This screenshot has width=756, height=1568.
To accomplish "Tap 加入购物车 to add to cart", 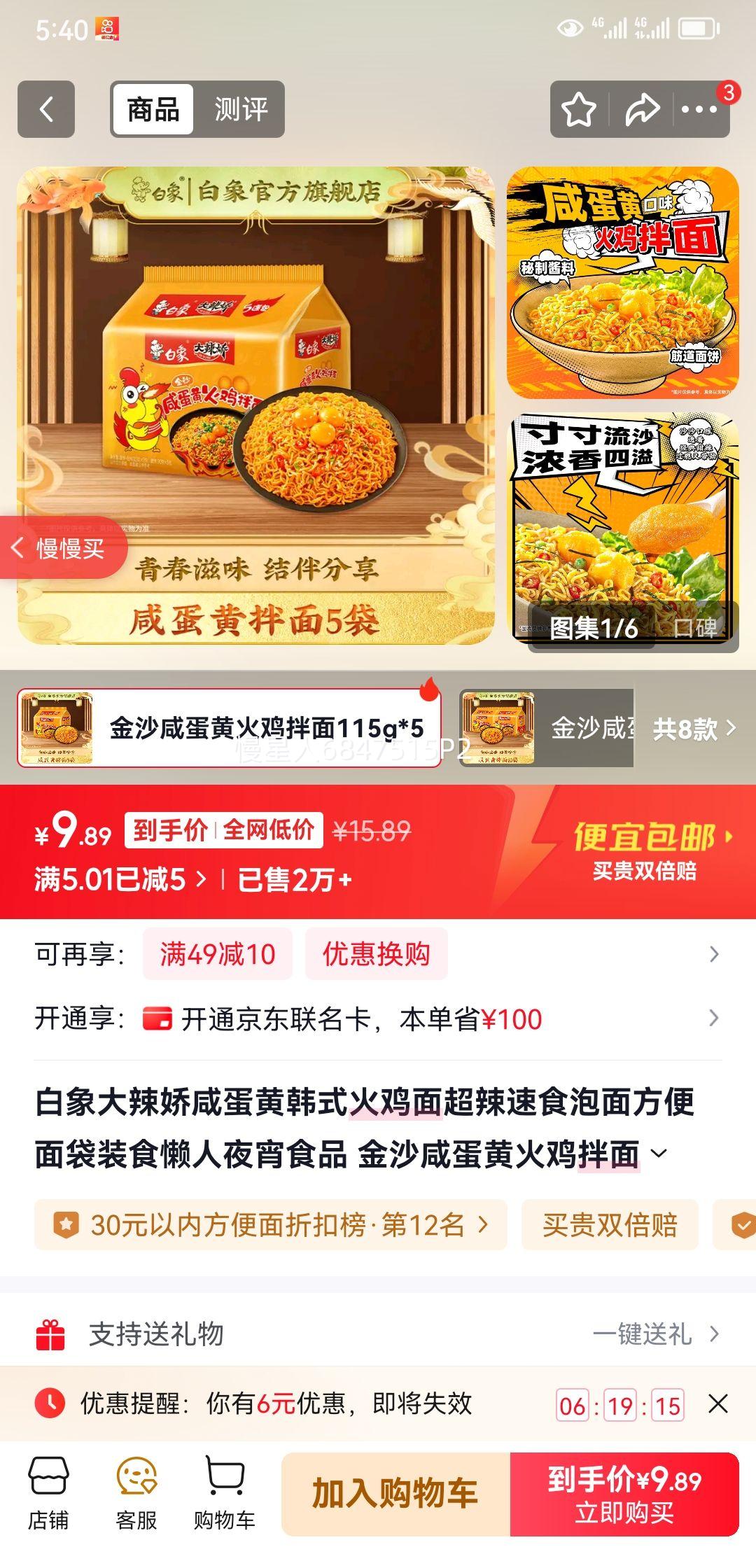I will [x=396, y=1491].
